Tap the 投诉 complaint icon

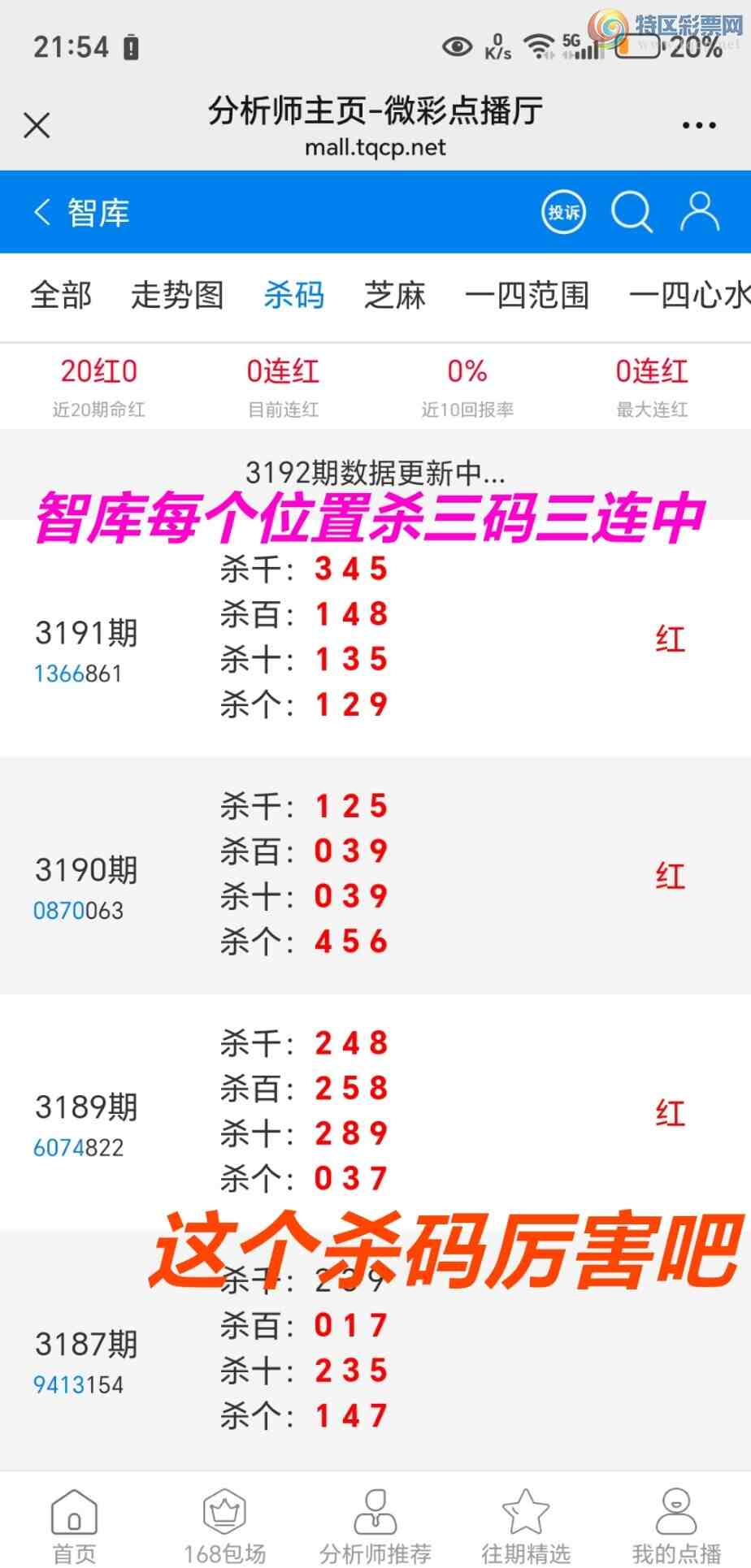tap(563, 213)
